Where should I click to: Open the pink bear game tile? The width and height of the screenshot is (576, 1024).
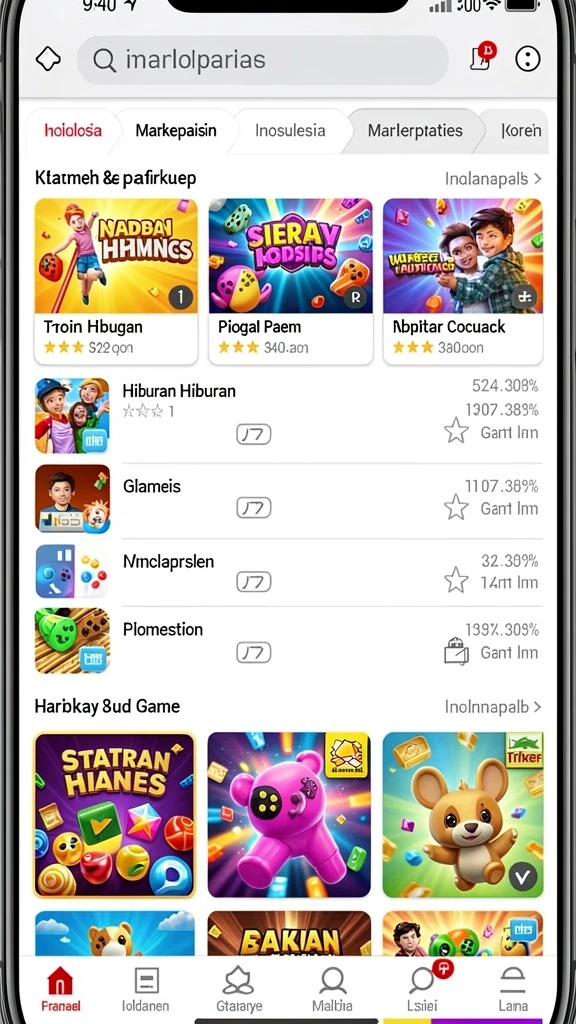[289, 814]
